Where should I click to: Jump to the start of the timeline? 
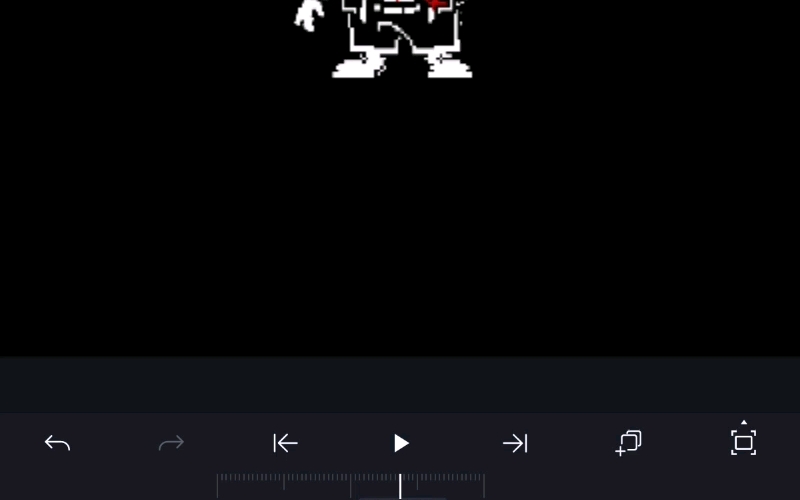(286, 443)
